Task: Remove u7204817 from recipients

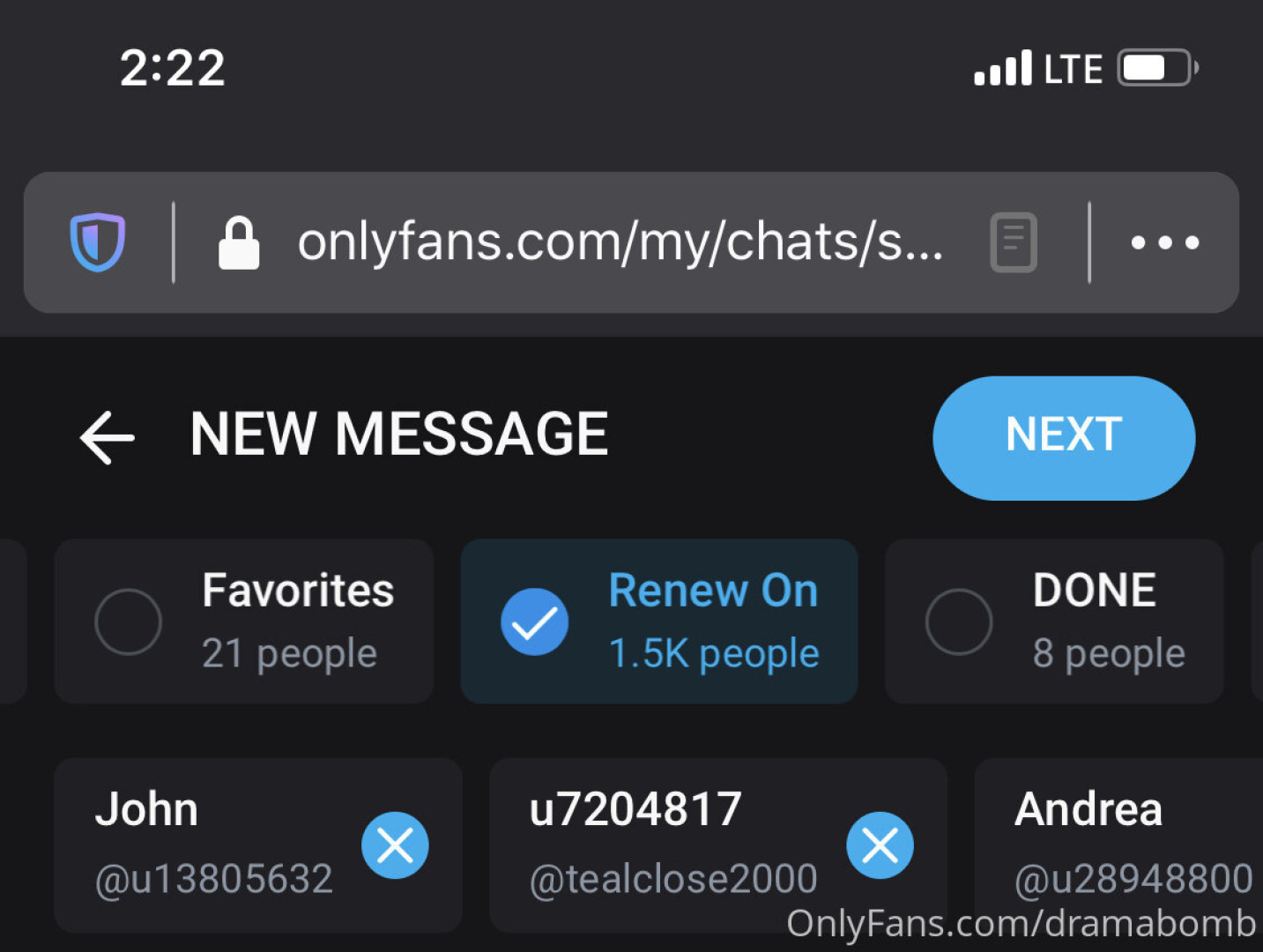Action: pyautogui.click(x=880, y=845)
